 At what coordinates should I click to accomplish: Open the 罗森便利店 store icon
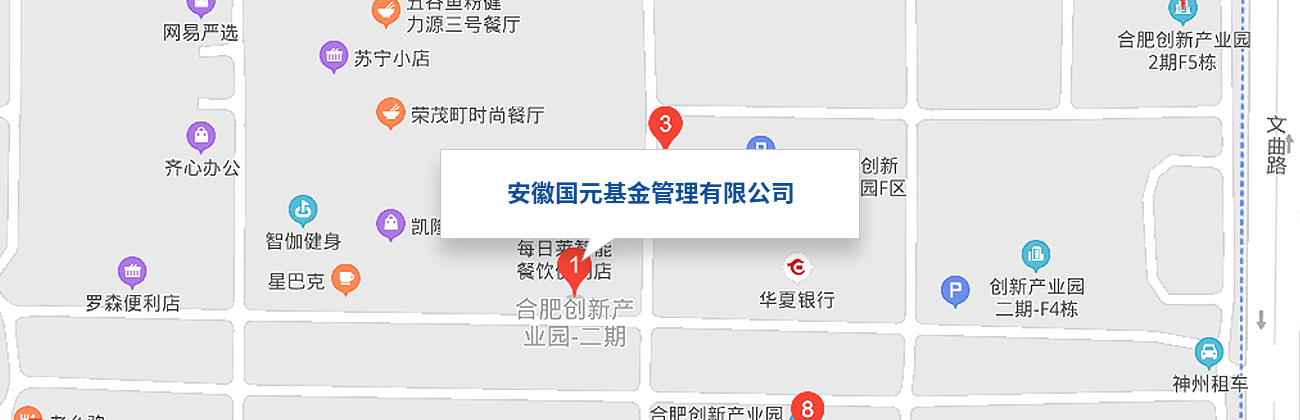pyautogui.click(x=132, y=272)
